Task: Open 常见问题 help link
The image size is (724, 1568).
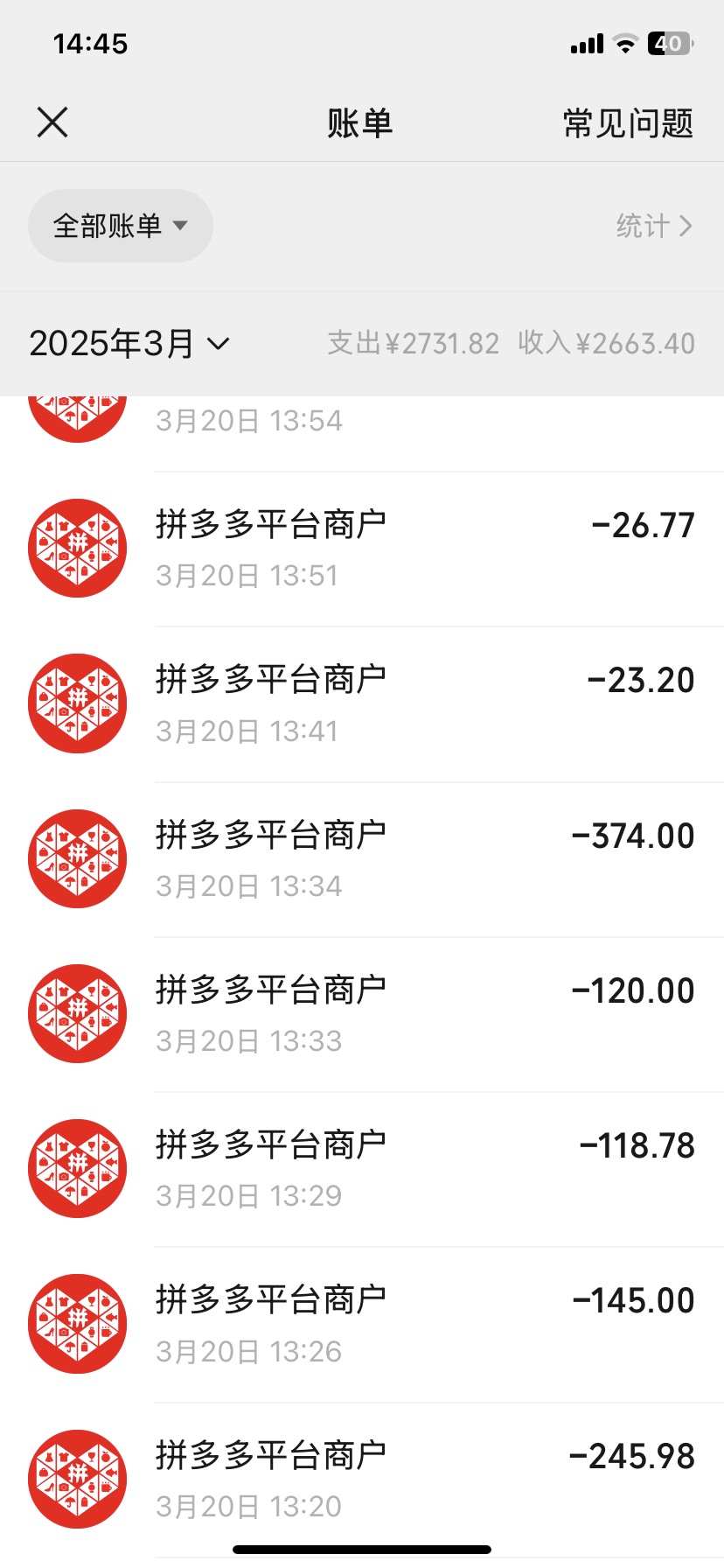Action: (628, 123)
